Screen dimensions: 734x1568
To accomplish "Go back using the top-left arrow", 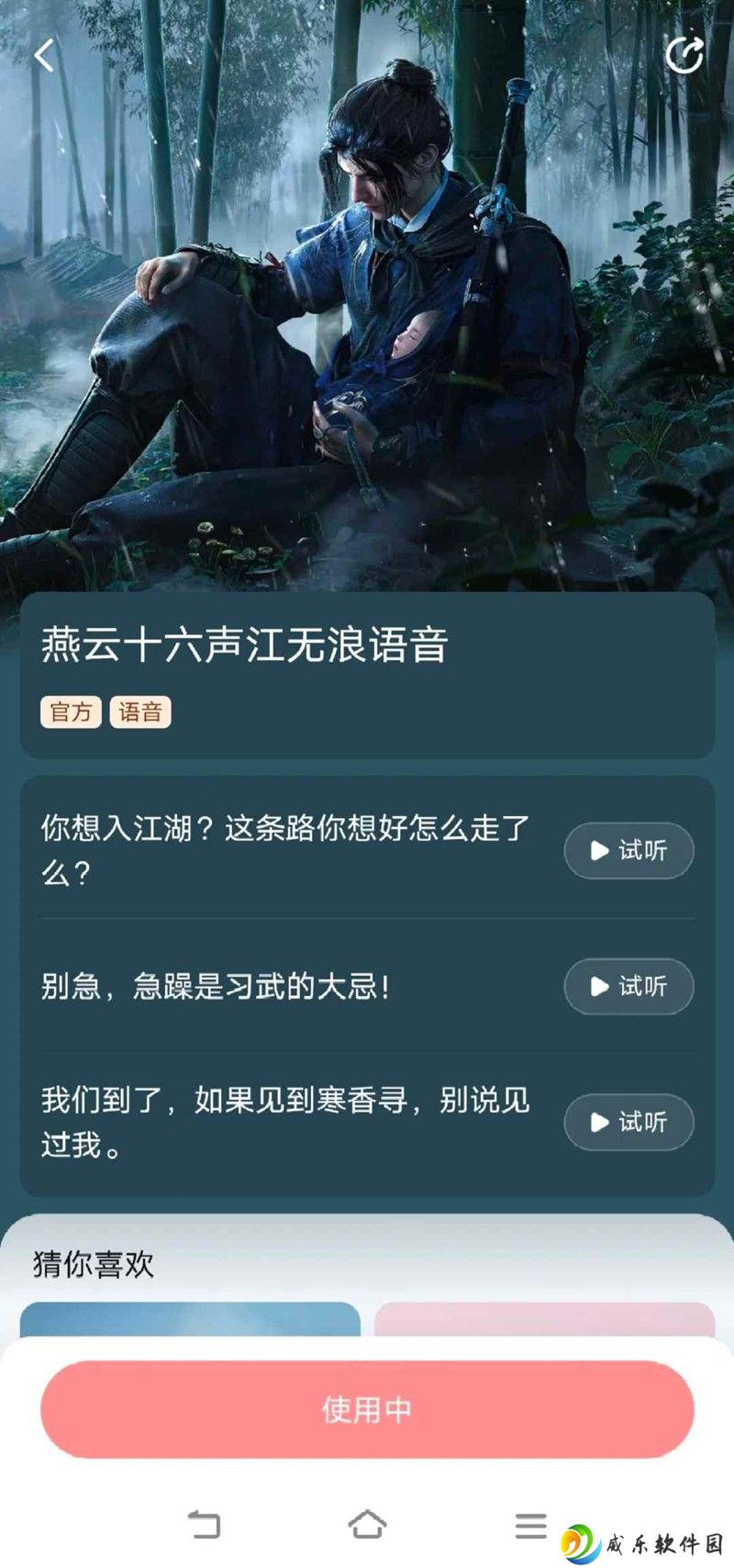I will [44, 55].
